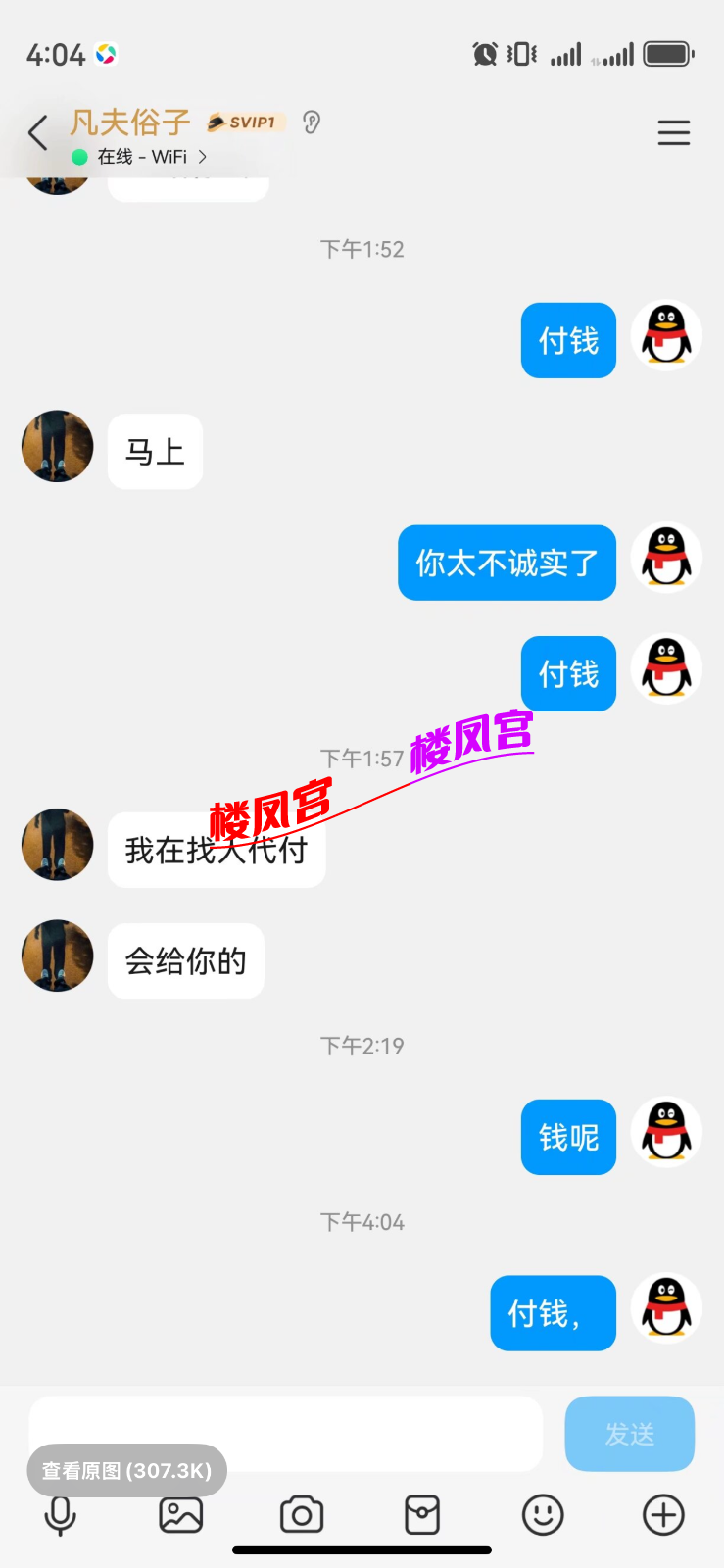
Task: Tap the microphone voice input icon
Action: (x=60, y=1514)
